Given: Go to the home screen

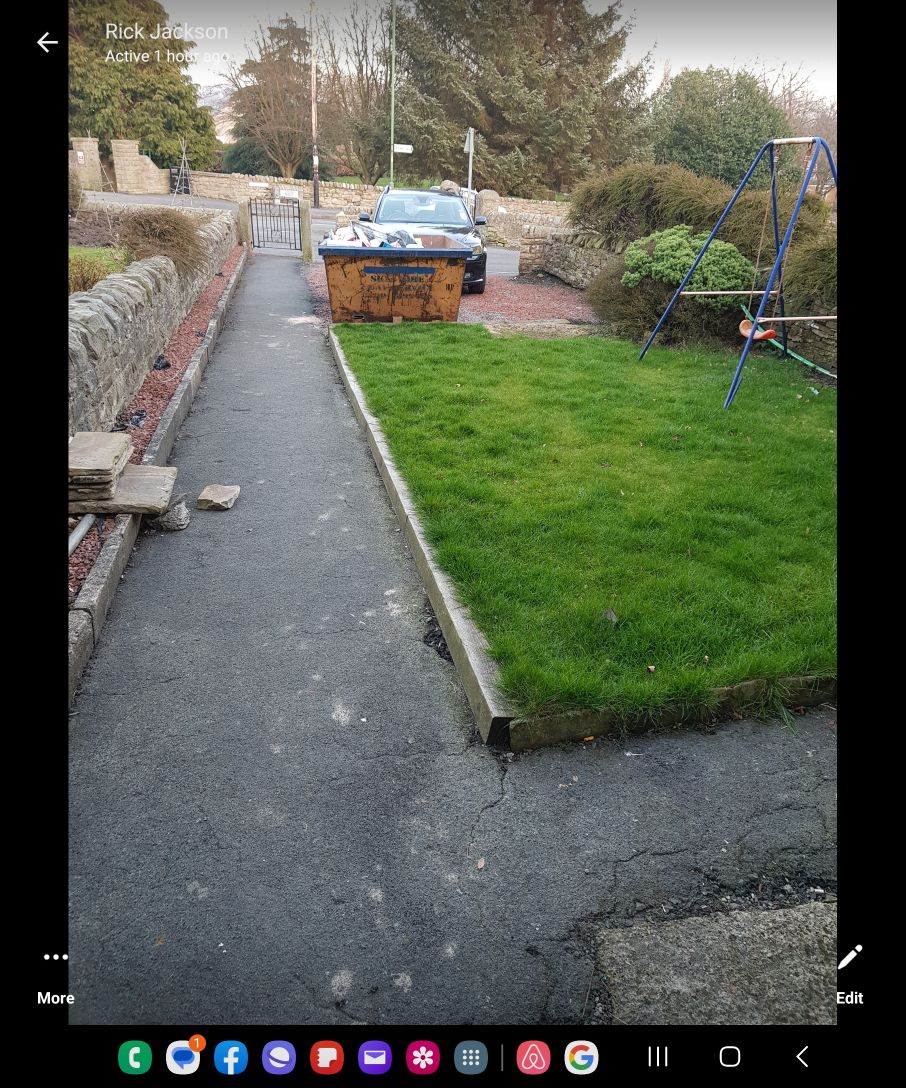Looking at the screenshot, I should coord(730,1057).
